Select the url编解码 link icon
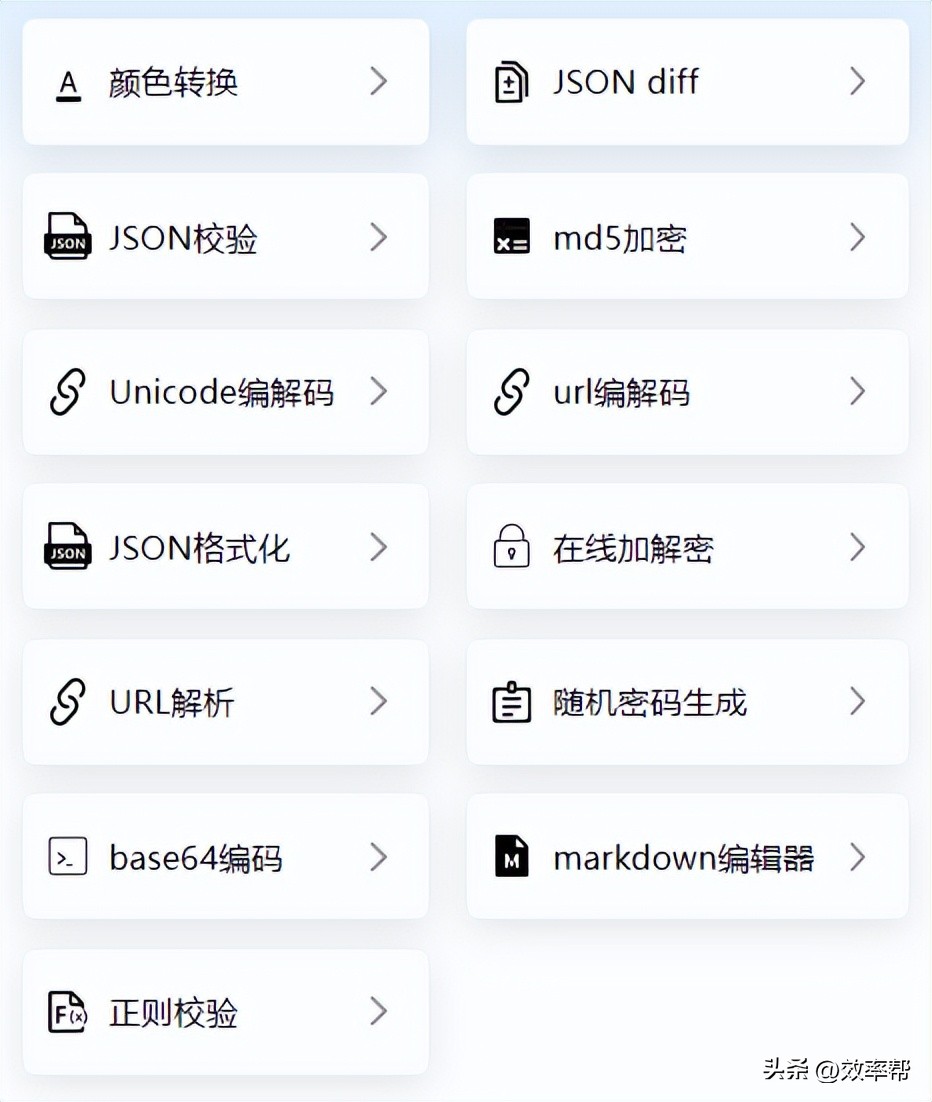932x1102 pixels. pos(511,392)
